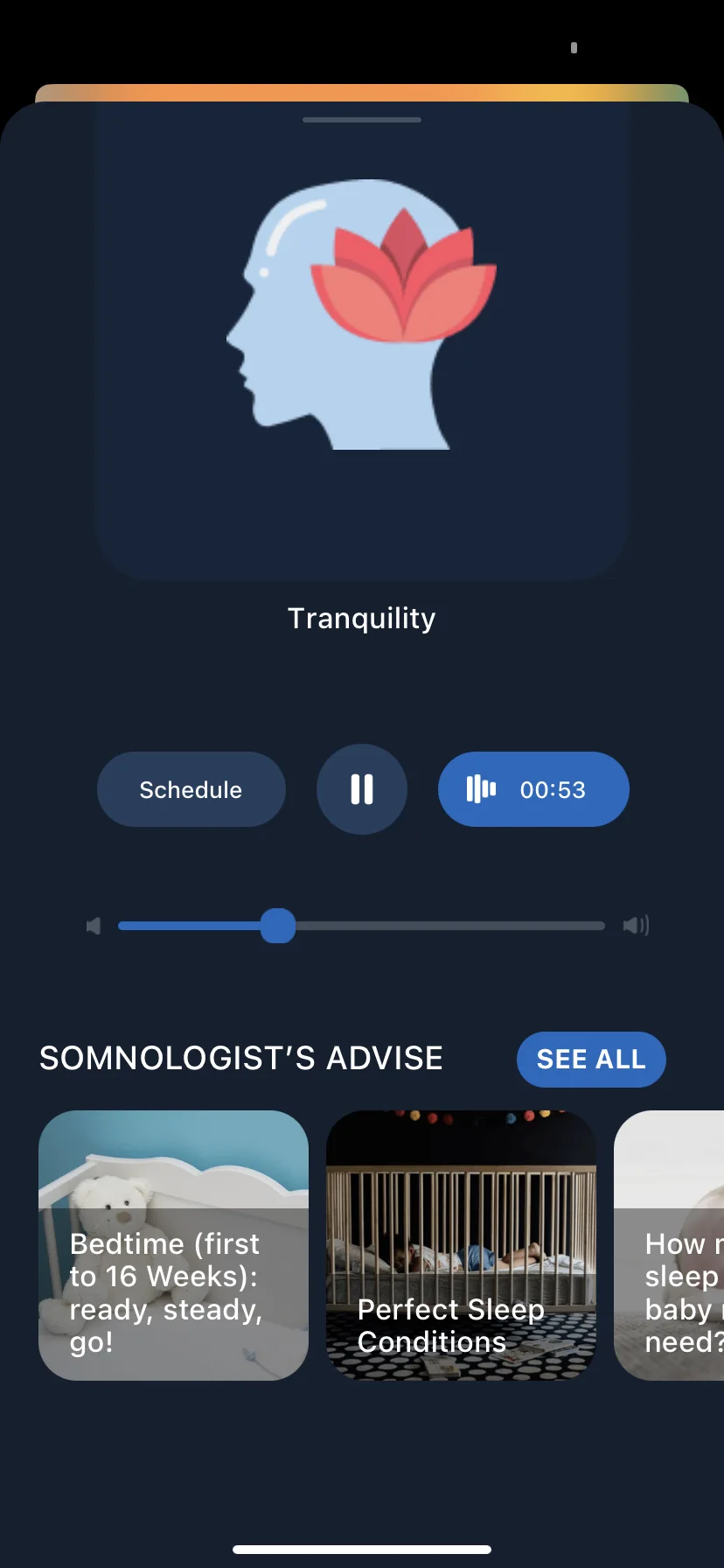Mute using the low volume speaker icon
Image resolution: width=724 pixels, height=1568 pixels.
pyautogui.click(x=94, y=926)
